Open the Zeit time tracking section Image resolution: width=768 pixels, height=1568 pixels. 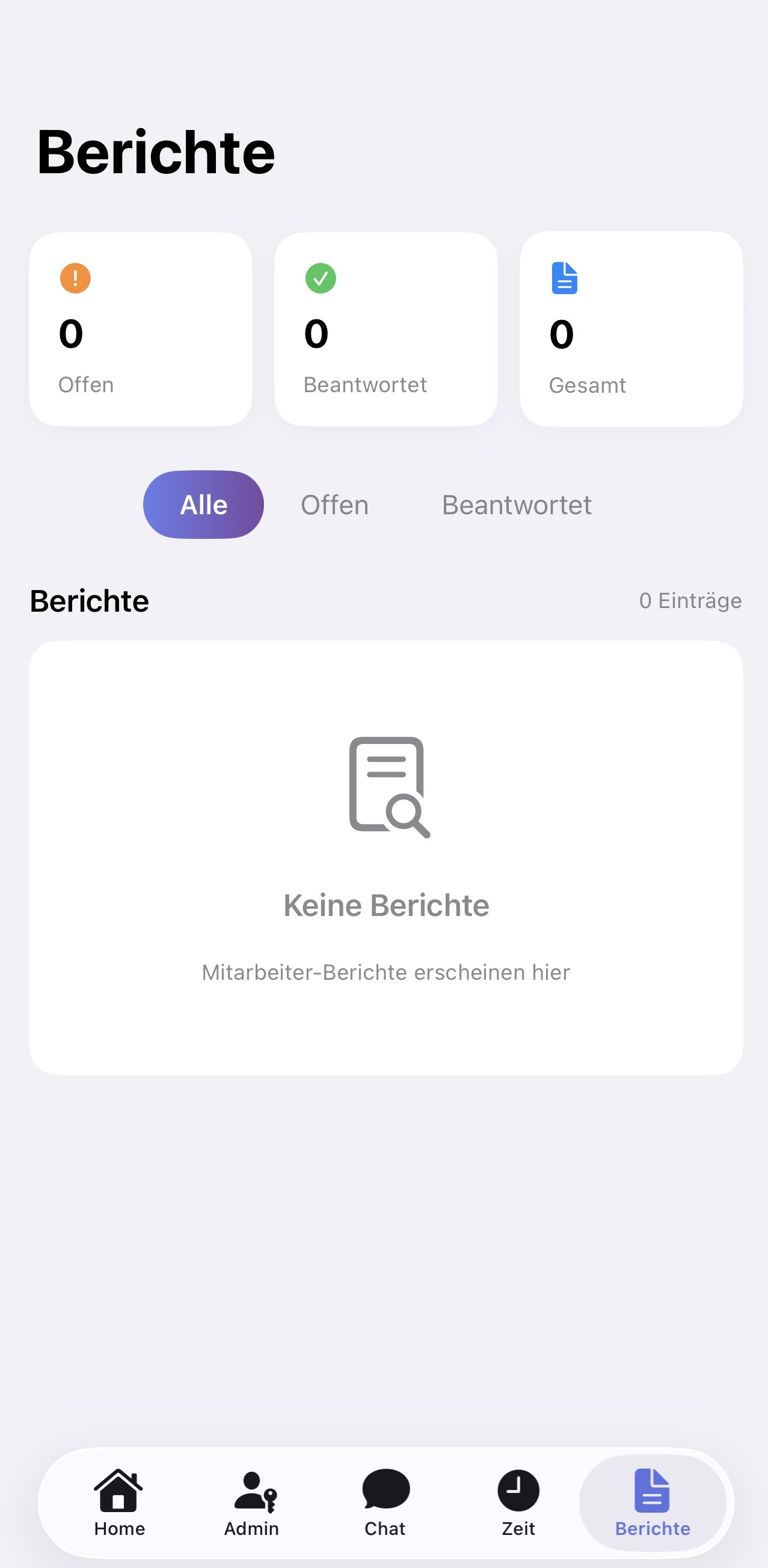pos(518,1504)
